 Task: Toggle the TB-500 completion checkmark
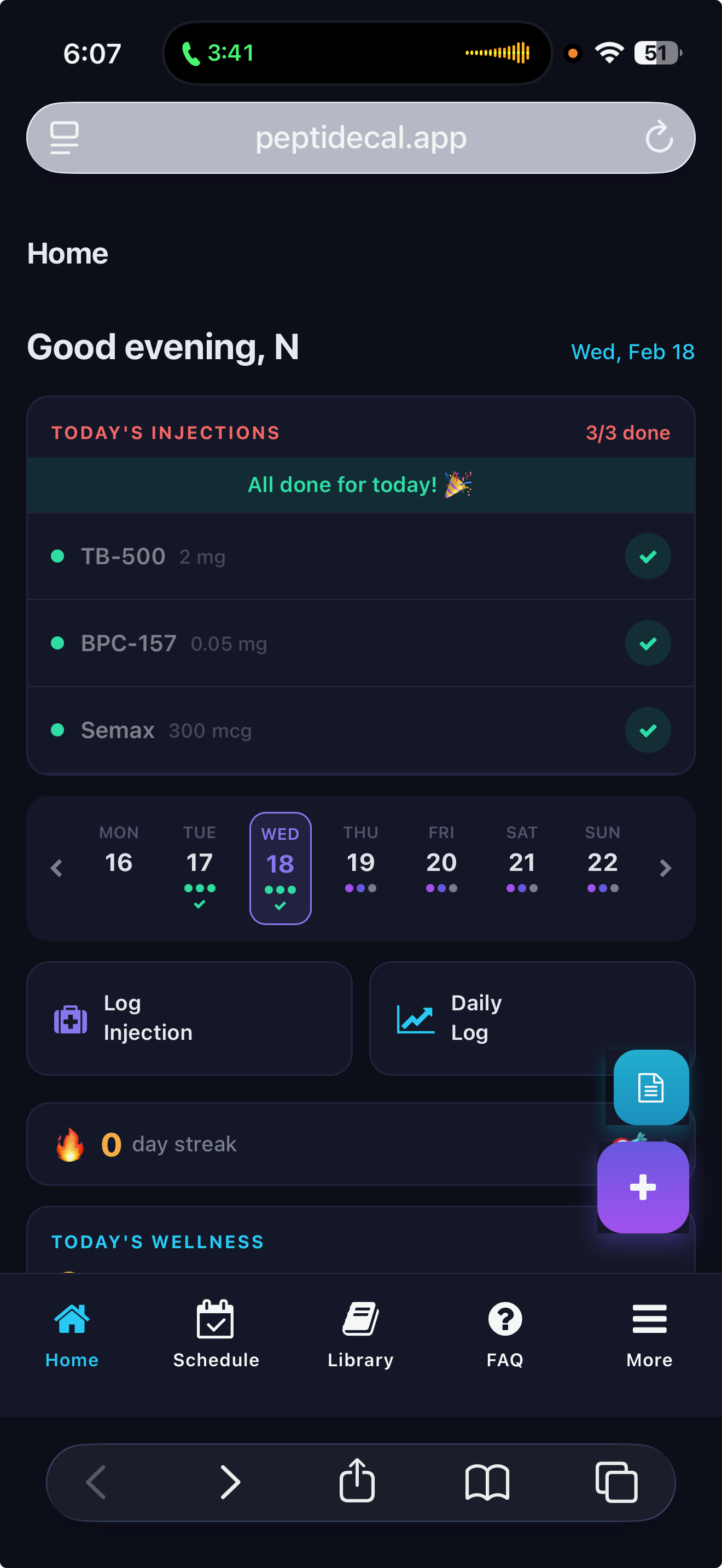tap(648, 555)
